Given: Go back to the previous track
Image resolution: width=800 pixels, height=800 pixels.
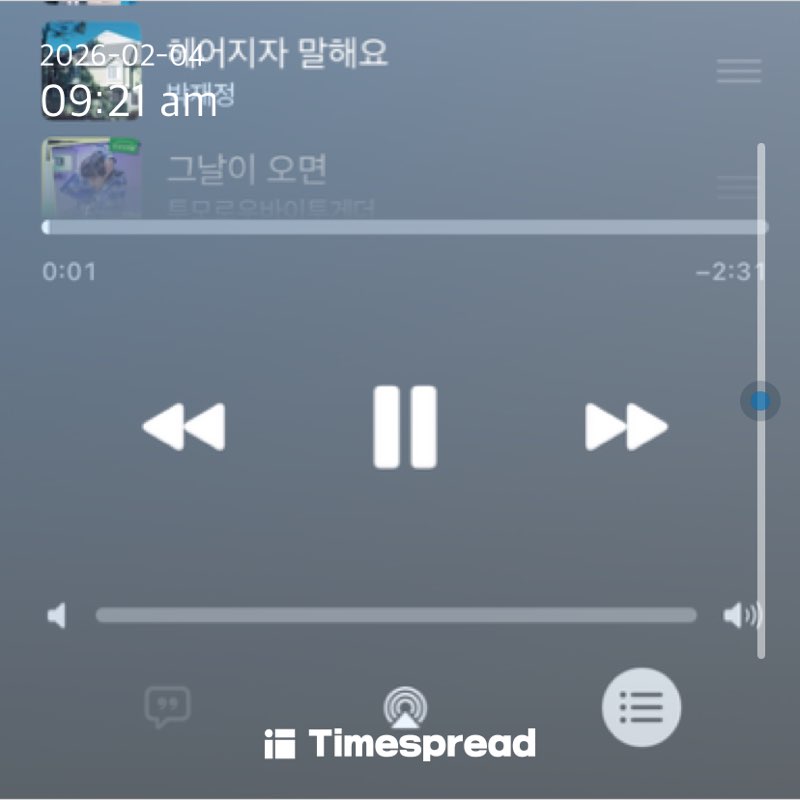Looking at the screenshot, I should [184, 427].
